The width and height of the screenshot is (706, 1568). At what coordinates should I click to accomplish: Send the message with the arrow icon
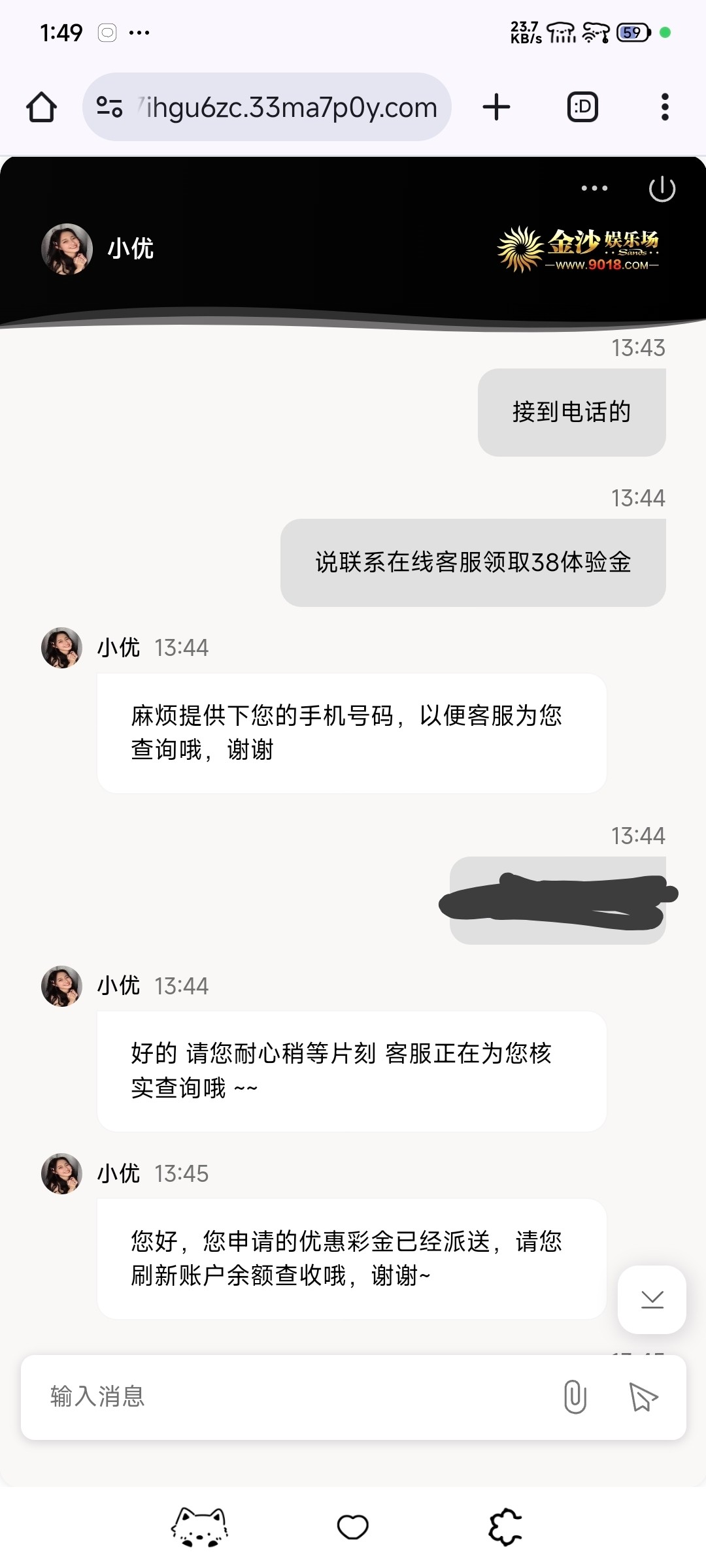[x=643, y=1397]
